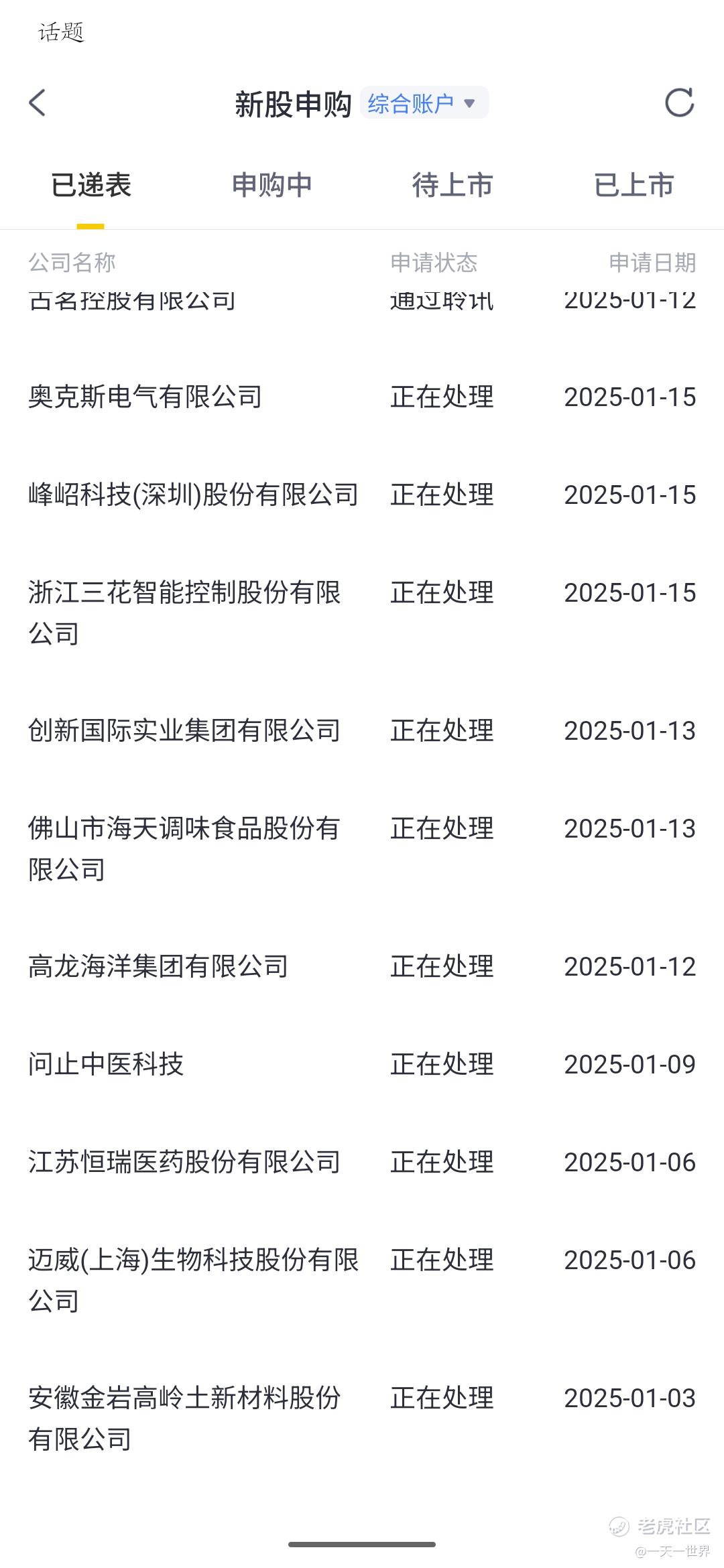The width and height of the screenshot is (724, 1568).
Task: View 江苏恒瑞医药股份有限公司 details
Action: pyautogui.click(x=362, y=1162)
